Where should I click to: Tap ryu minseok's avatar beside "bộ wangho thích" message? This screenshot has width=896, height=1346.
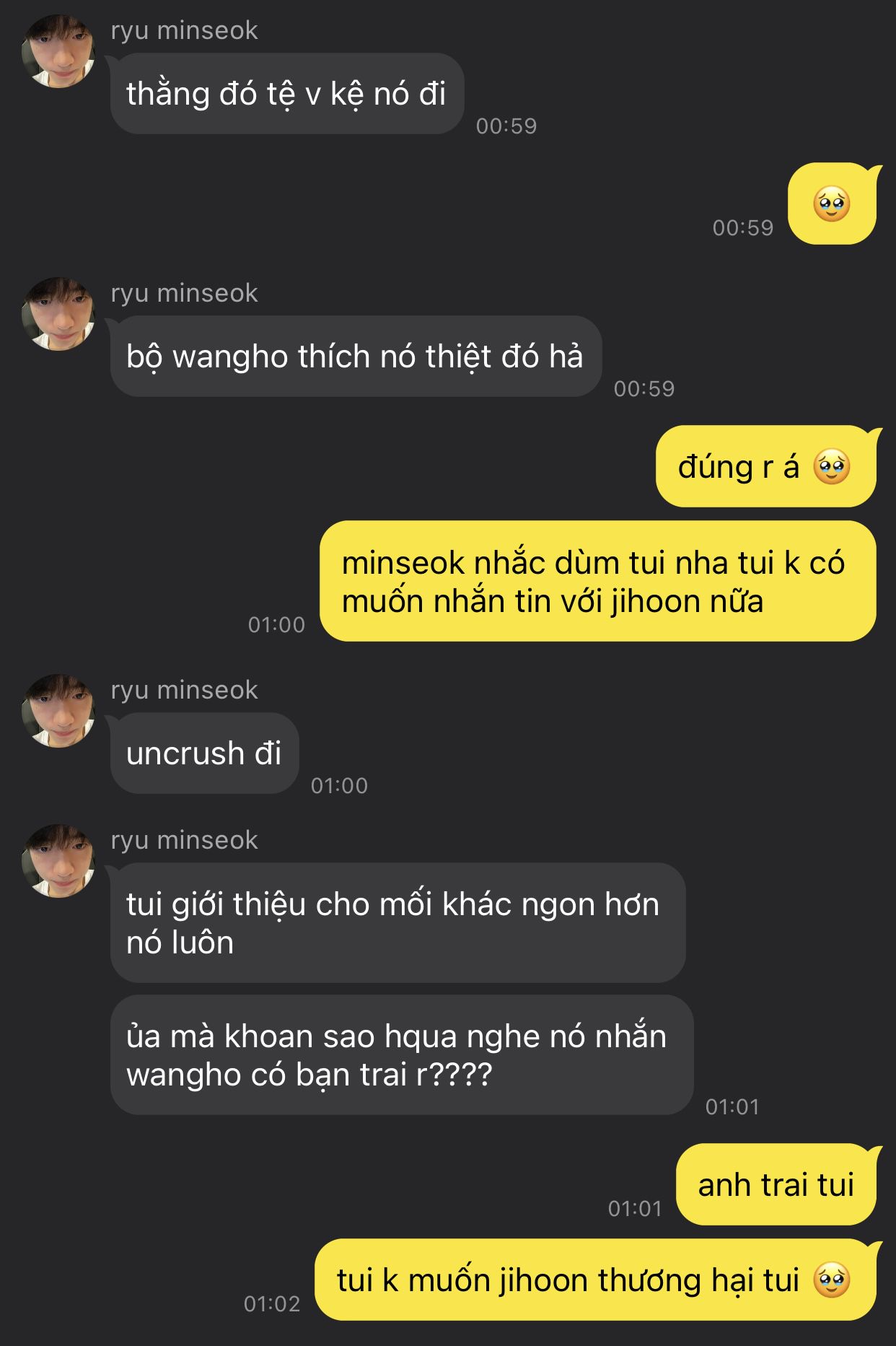click(58, 314)
